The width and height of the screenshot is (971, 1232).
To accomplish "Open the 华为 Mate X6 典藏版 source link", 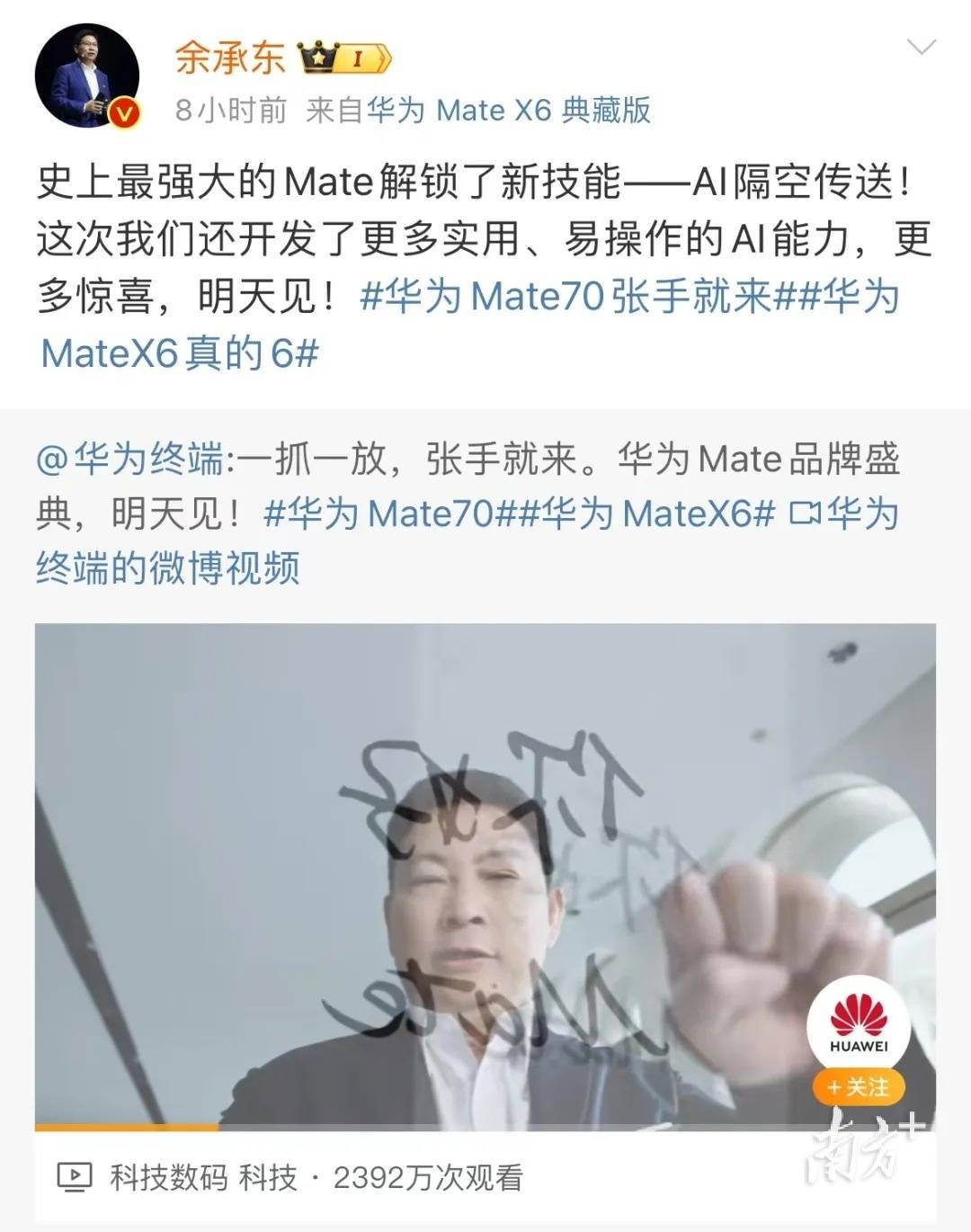I will [509, 111].
